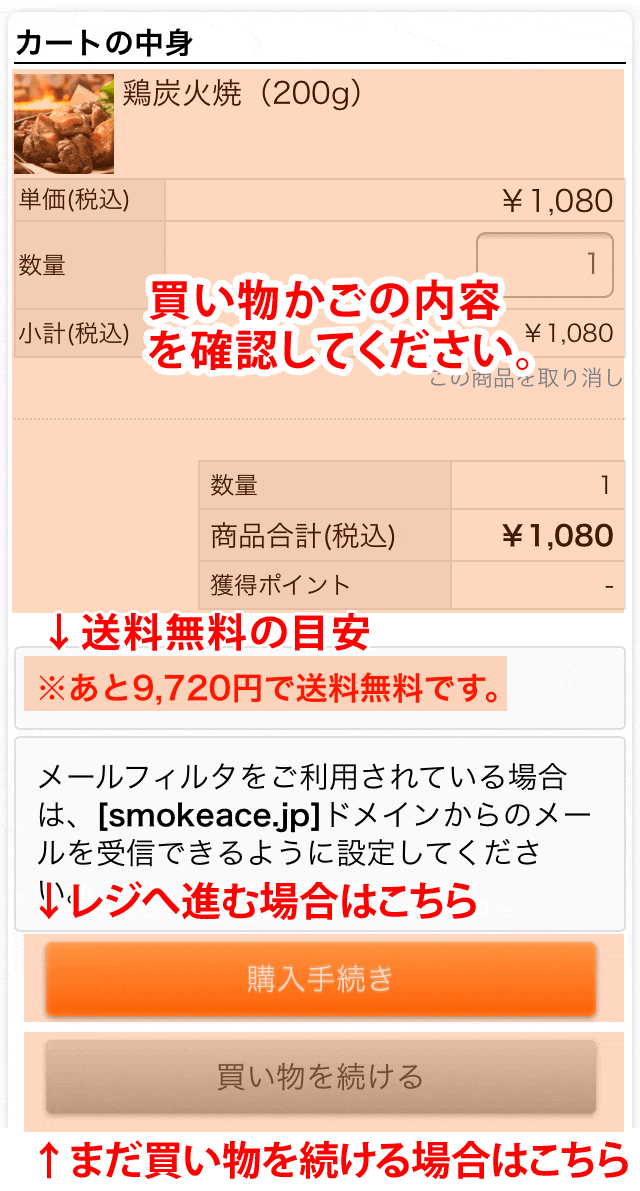Open the 鶏炭火焼 product image
Image resolution: width=640 pixels, height=1191 pixels.
tap(64, 124)
